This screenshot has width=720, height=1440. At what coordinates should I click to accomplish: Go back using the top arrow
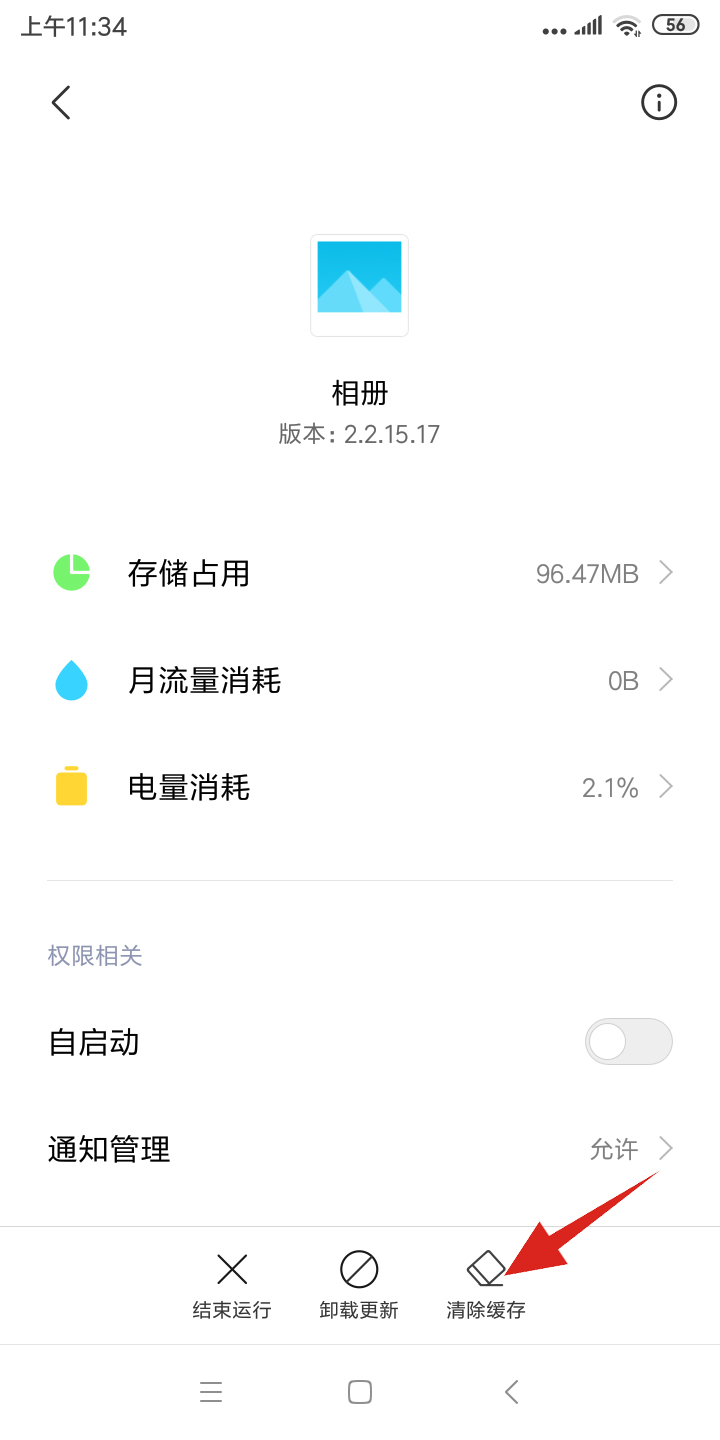(x=62, y=102)
